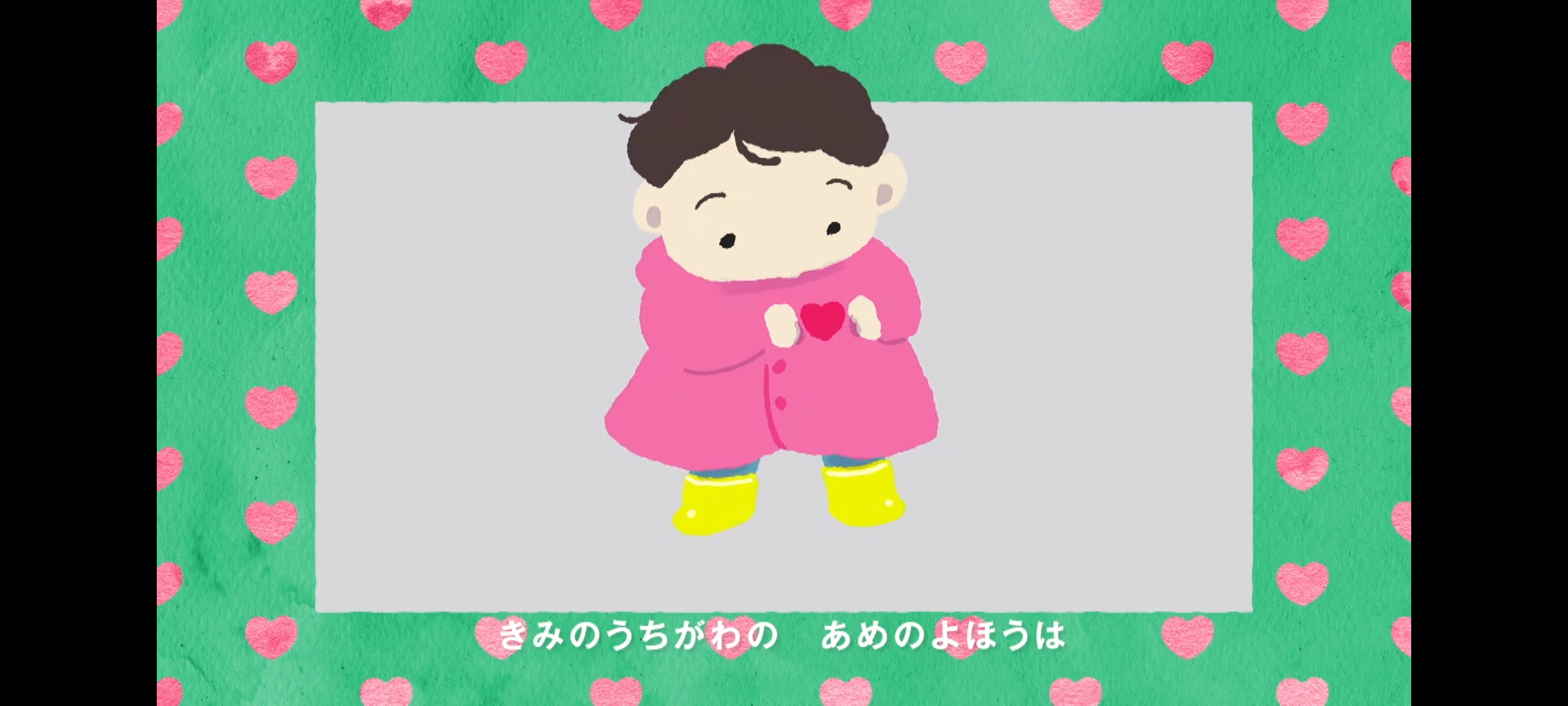Tap the video to show playback controls
This screenshot has height=706, width=1568.
click(784, 353)
